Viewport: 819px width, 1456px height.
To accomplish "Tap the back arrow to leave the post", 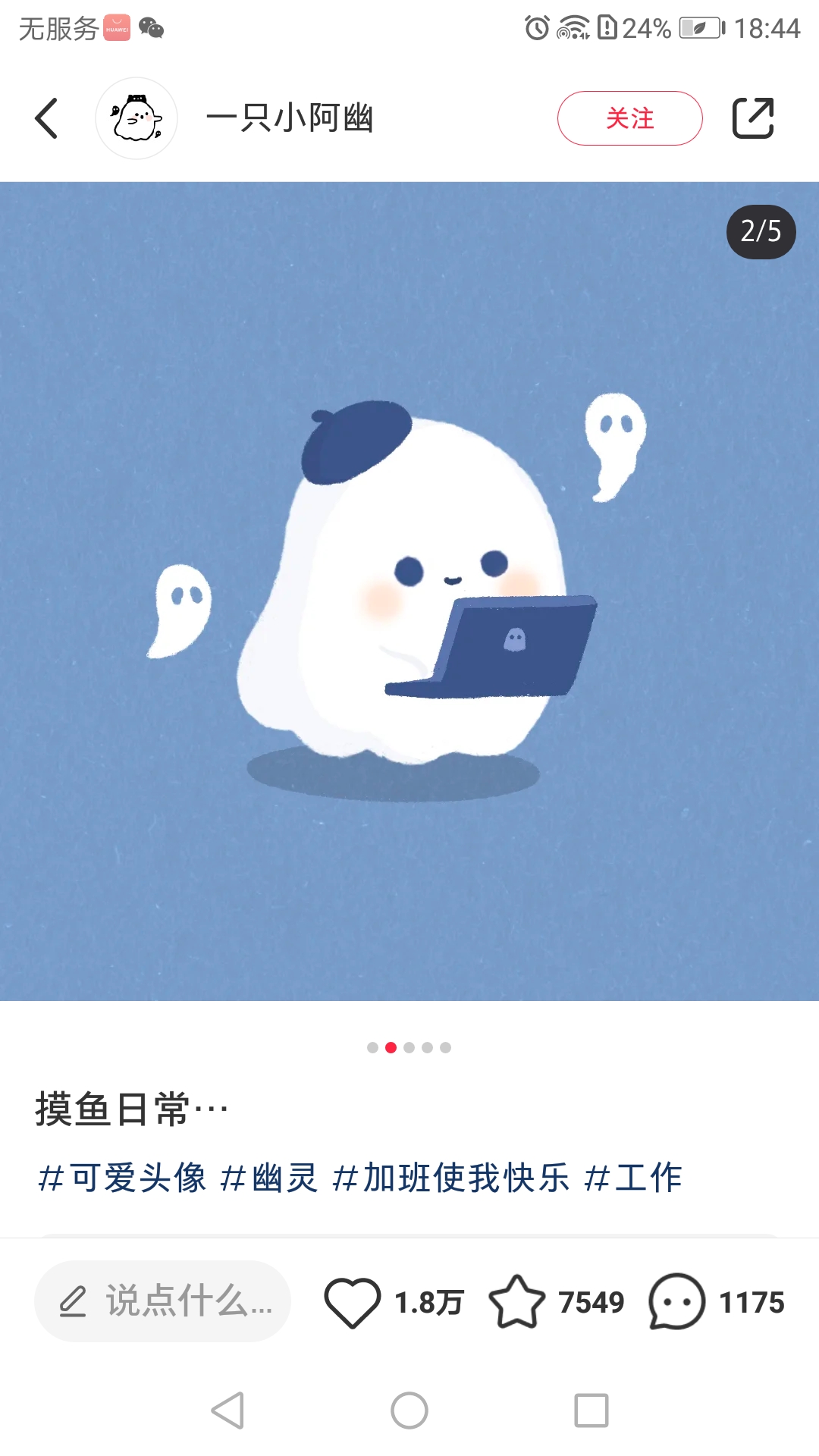I will coord(45,118).
